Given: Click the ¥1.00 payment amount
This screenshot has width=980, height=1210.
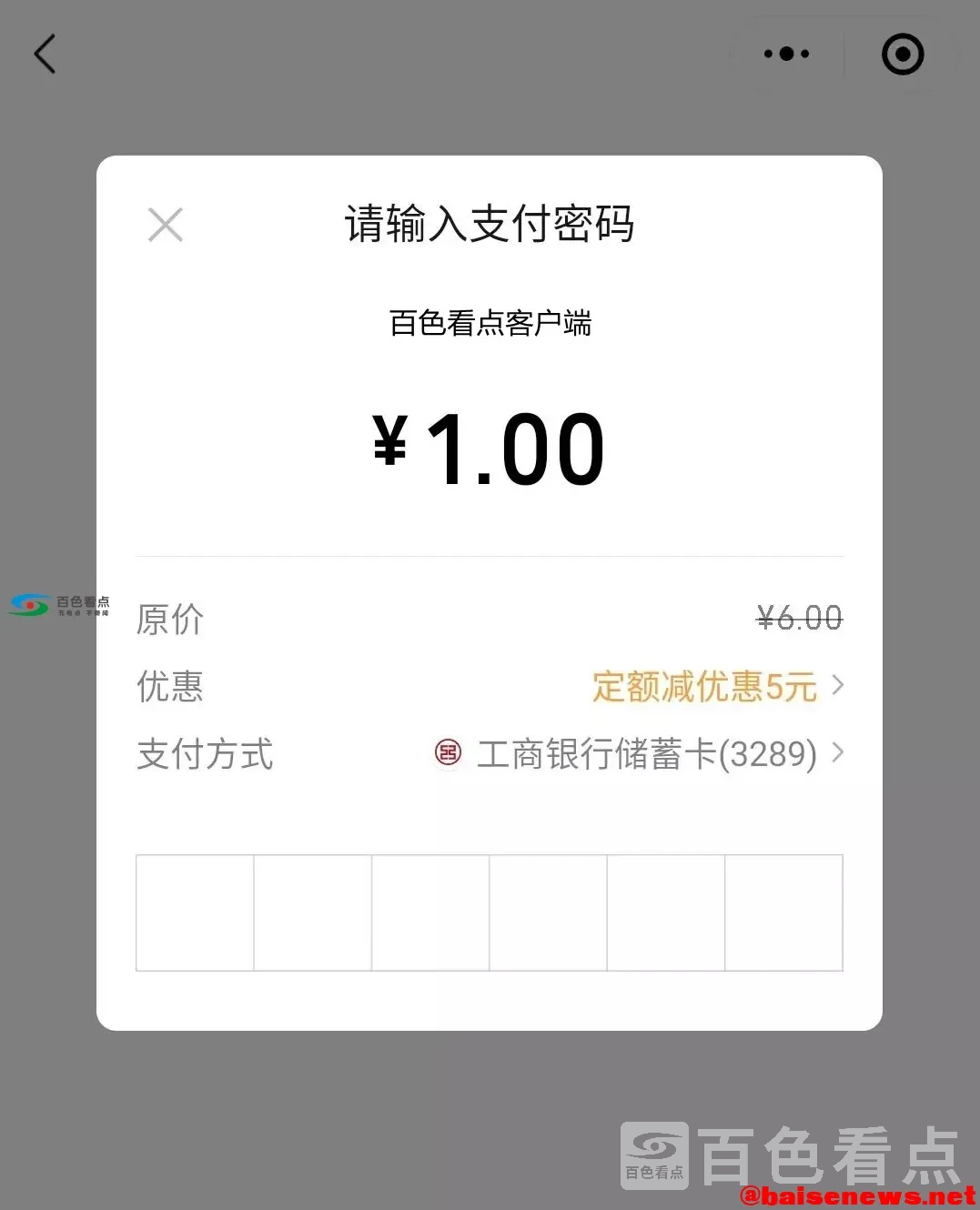Looking at the screenshot, I should pos(489,446).
